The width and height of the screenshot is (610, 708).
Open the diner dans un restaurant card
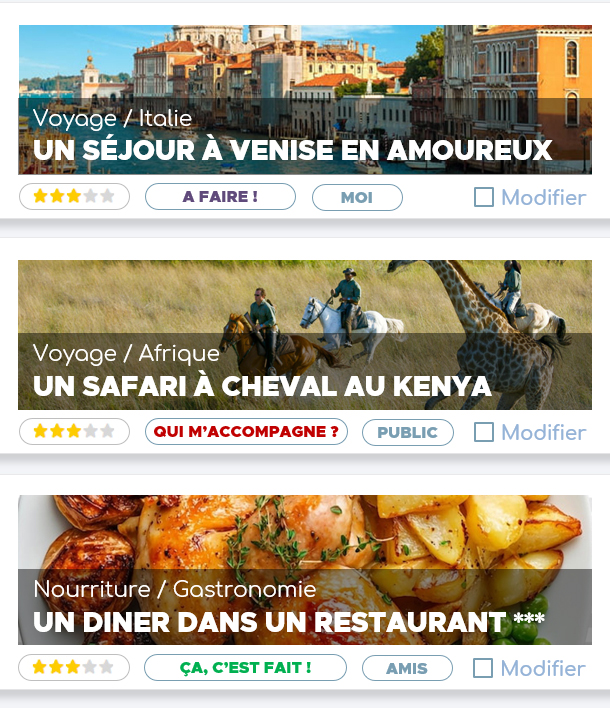(305, 570)
